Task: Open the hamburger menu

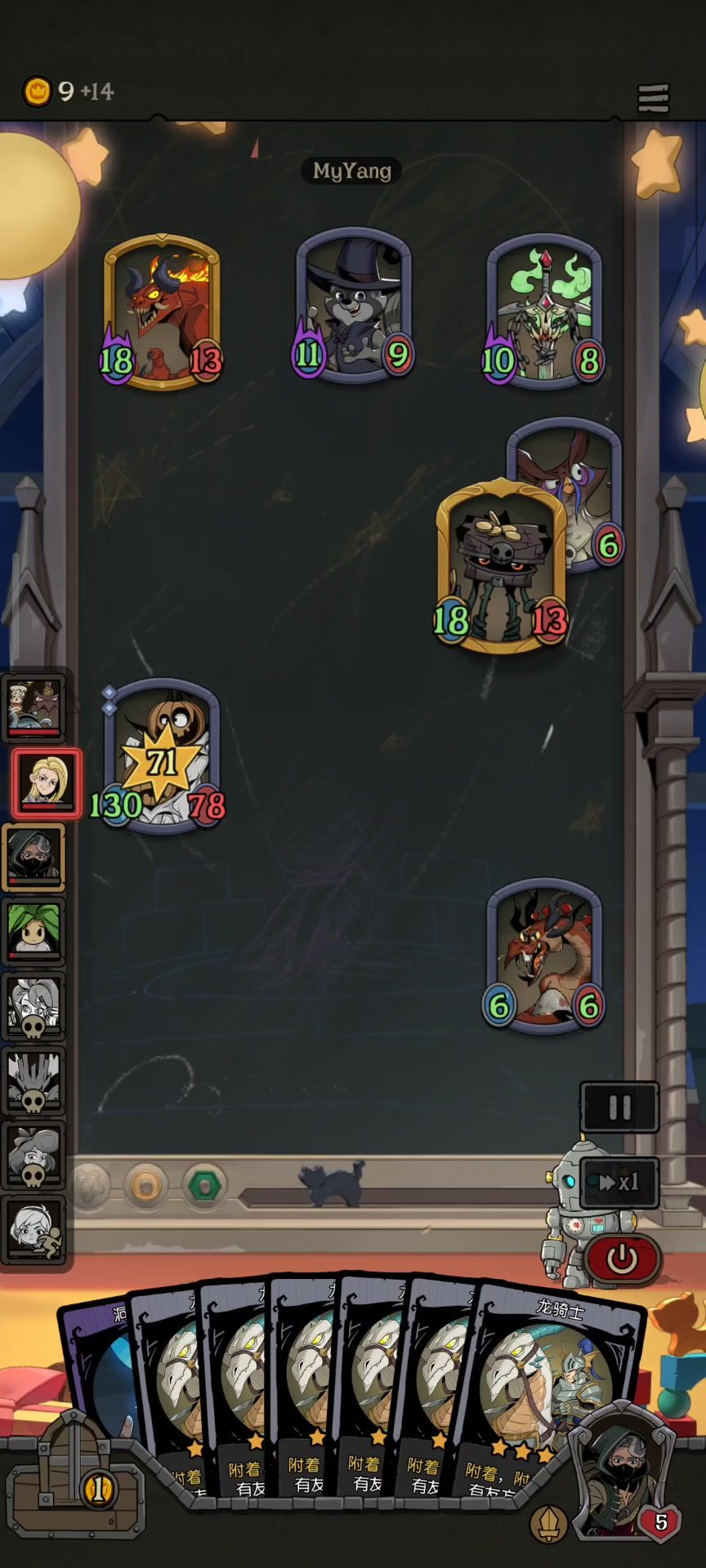Action: (653, 97)
